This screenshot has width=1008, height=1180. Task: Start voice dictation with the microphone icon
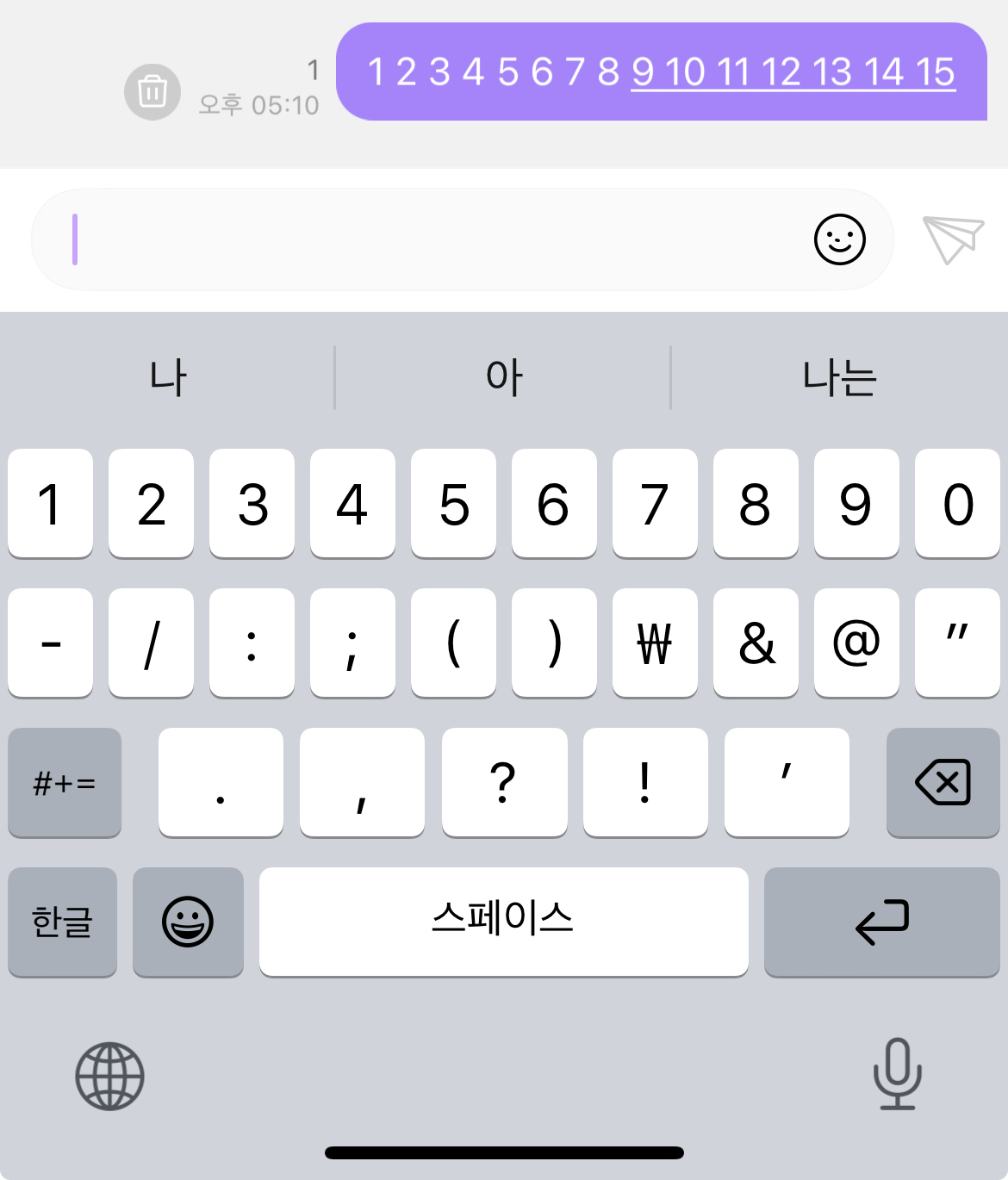coord(898,1076)
